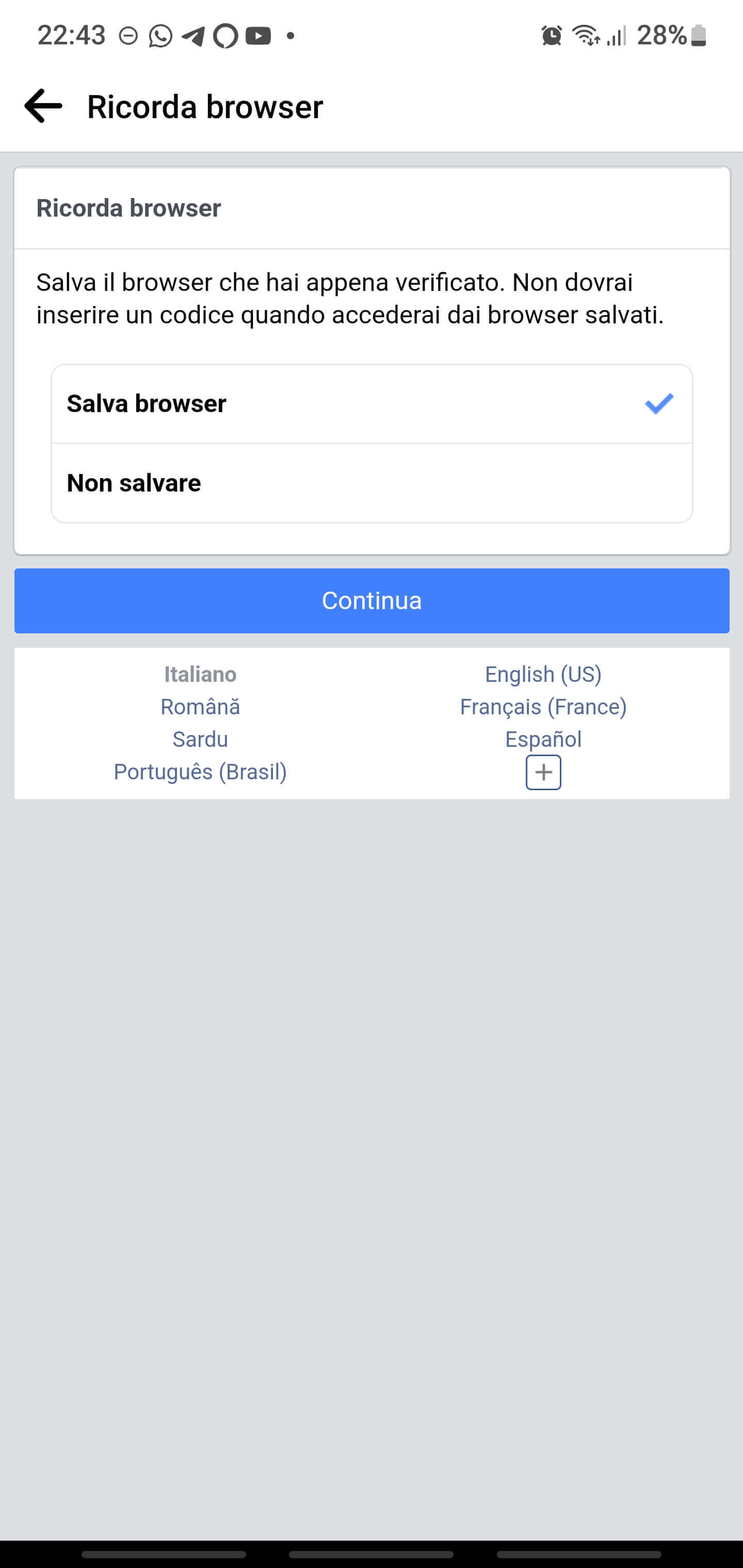Change language to Français (France)

coord(543,707)
